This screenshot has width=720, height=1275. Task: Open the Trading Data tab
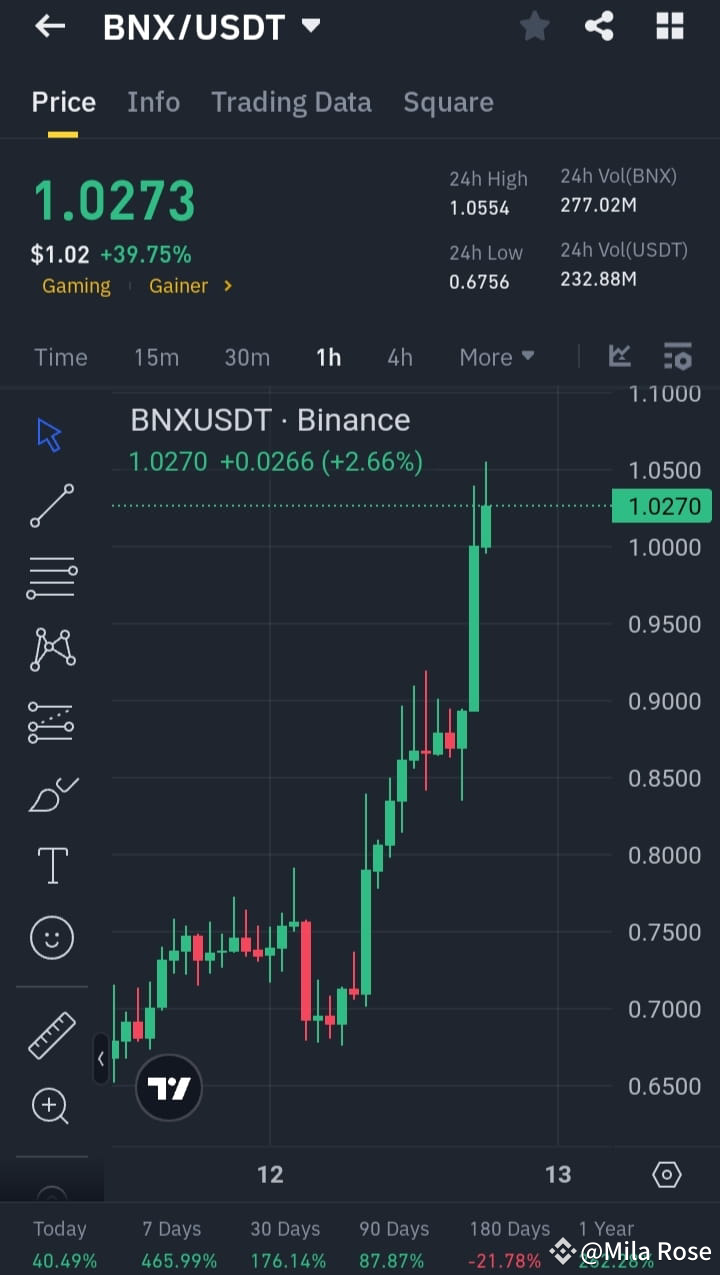tap(291, 101)
